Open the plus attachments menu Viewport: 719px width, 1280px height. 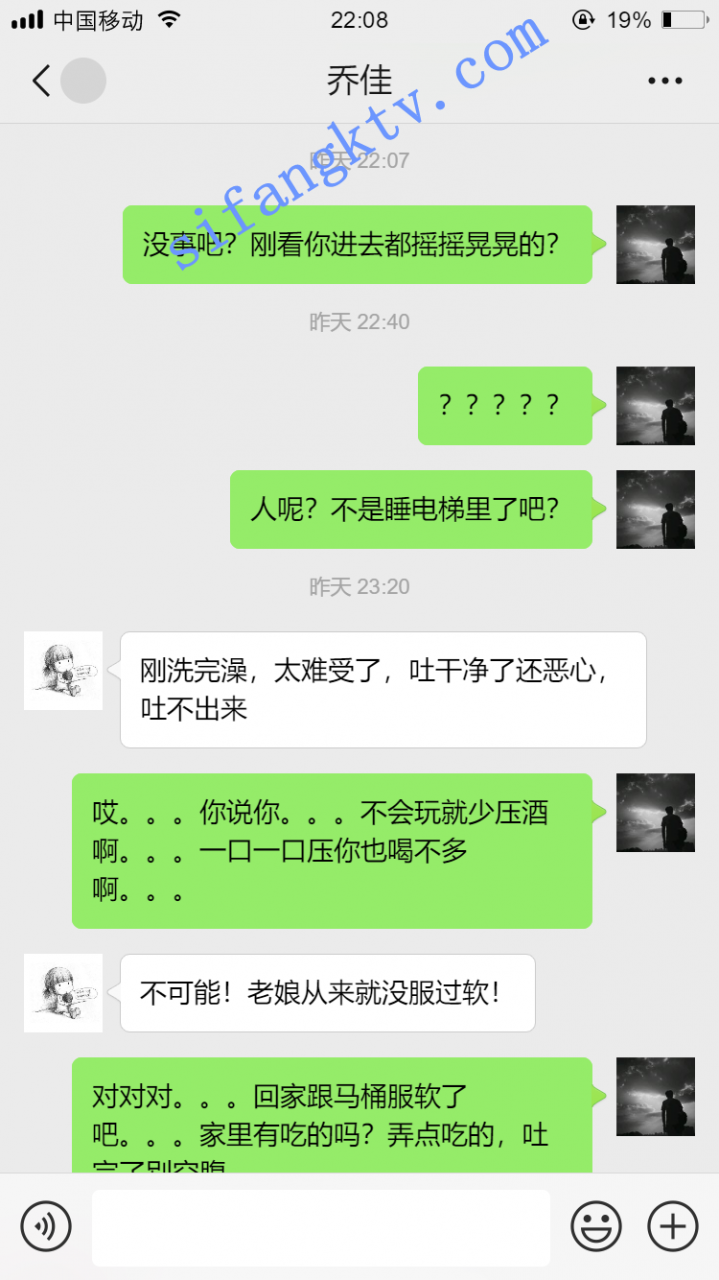pyautogui.click(x=672, y=1226)
